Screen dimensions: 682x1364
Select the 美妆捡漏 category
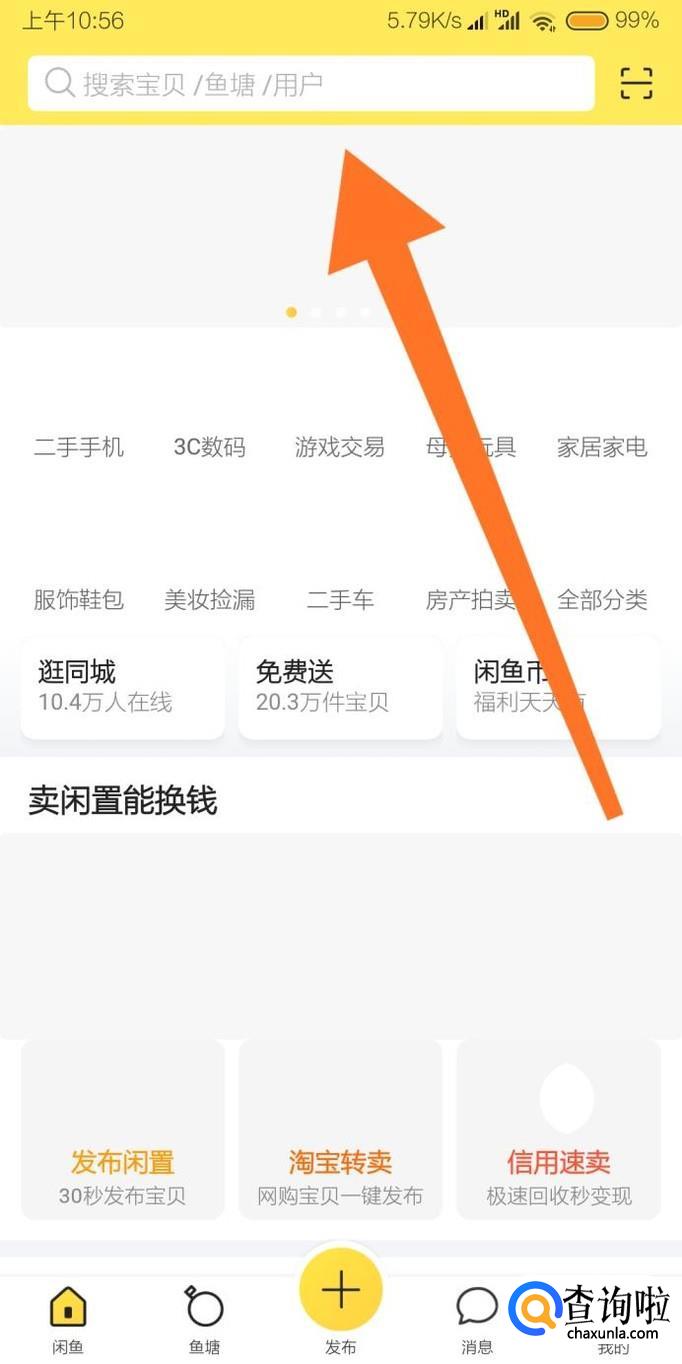[209, 599]
